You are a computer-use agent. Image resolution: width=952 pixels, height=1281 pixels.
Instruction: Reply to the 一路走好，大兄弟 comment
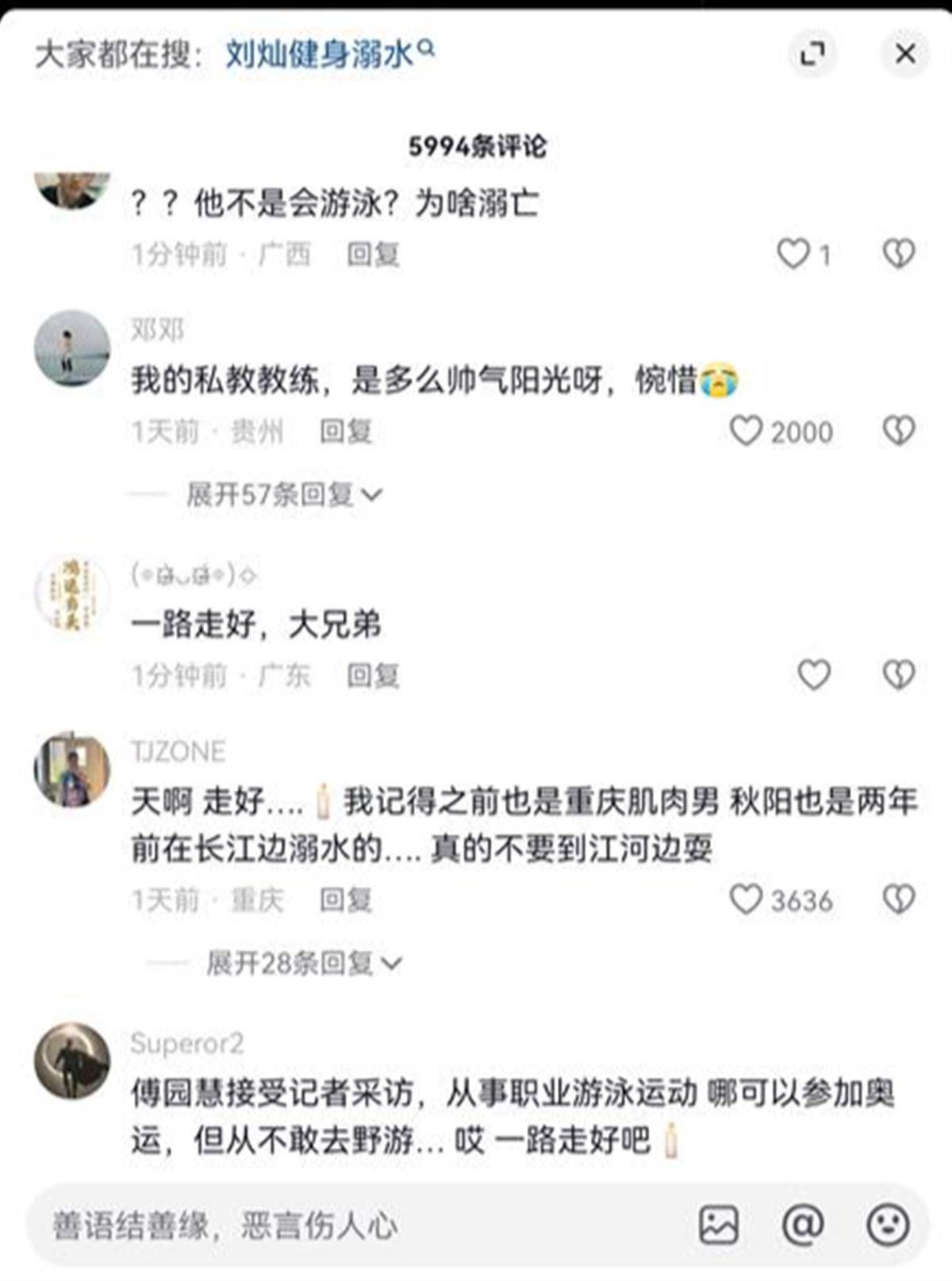pyautogui.click(x=373, y=676)
